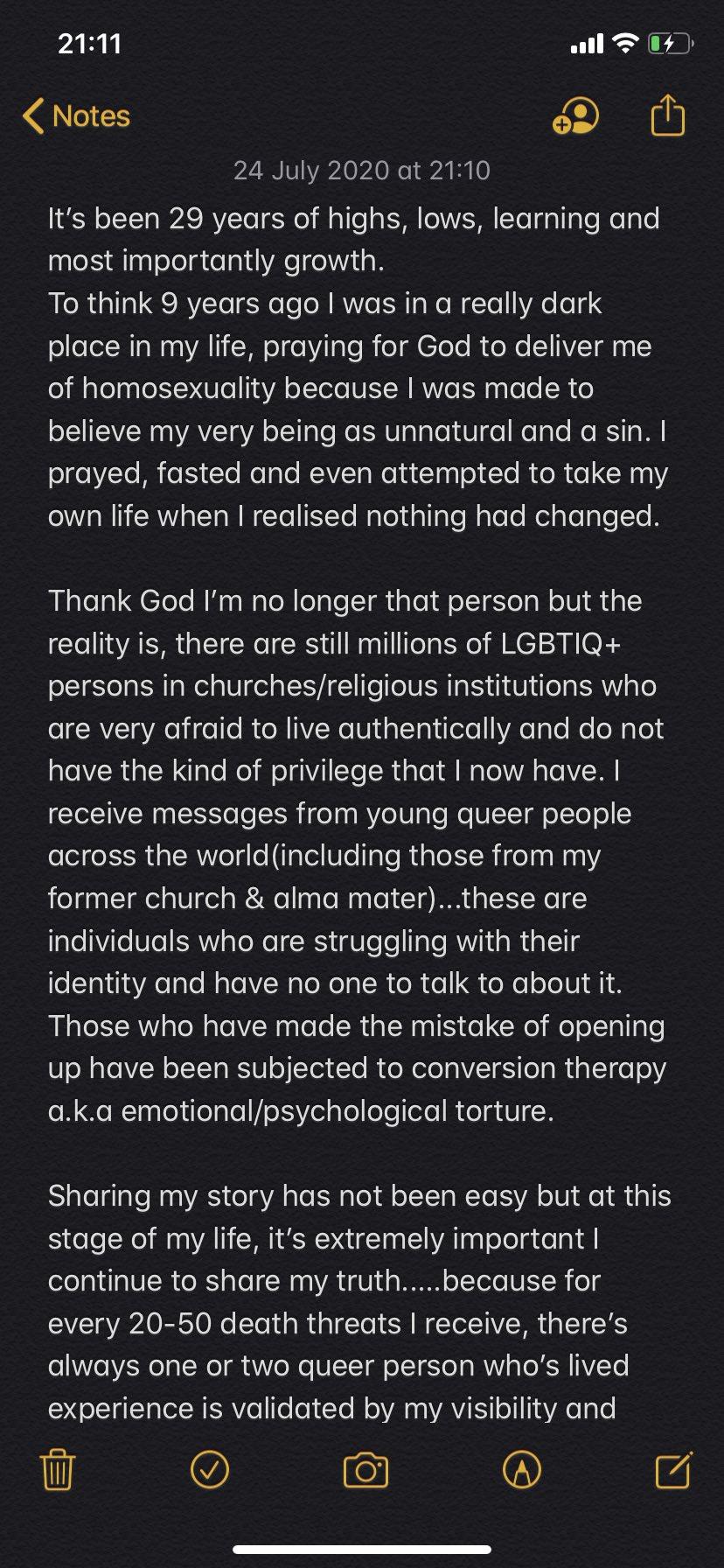Compose a new note

tap(674, 1470)
